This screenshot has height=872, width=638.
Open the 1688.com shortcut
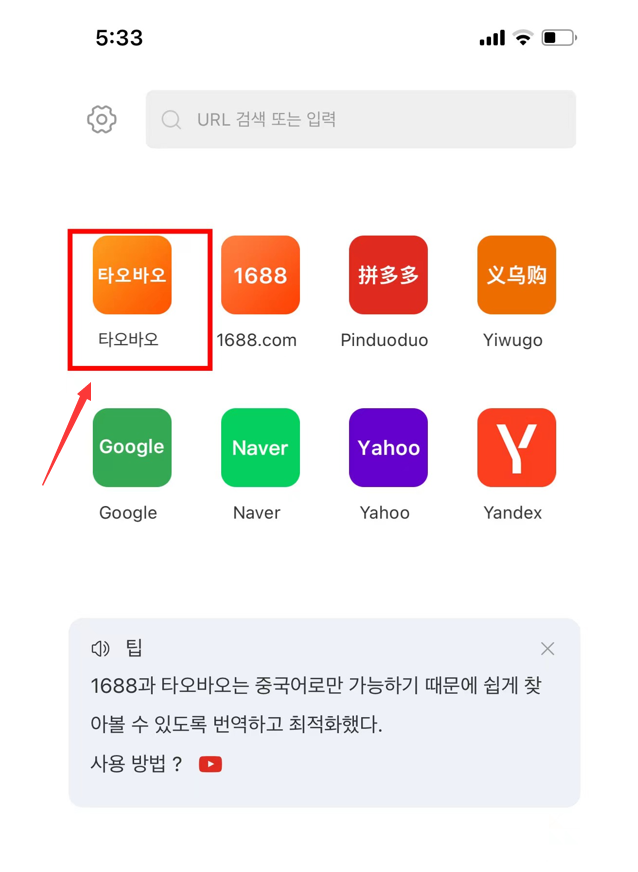(260, 276)
